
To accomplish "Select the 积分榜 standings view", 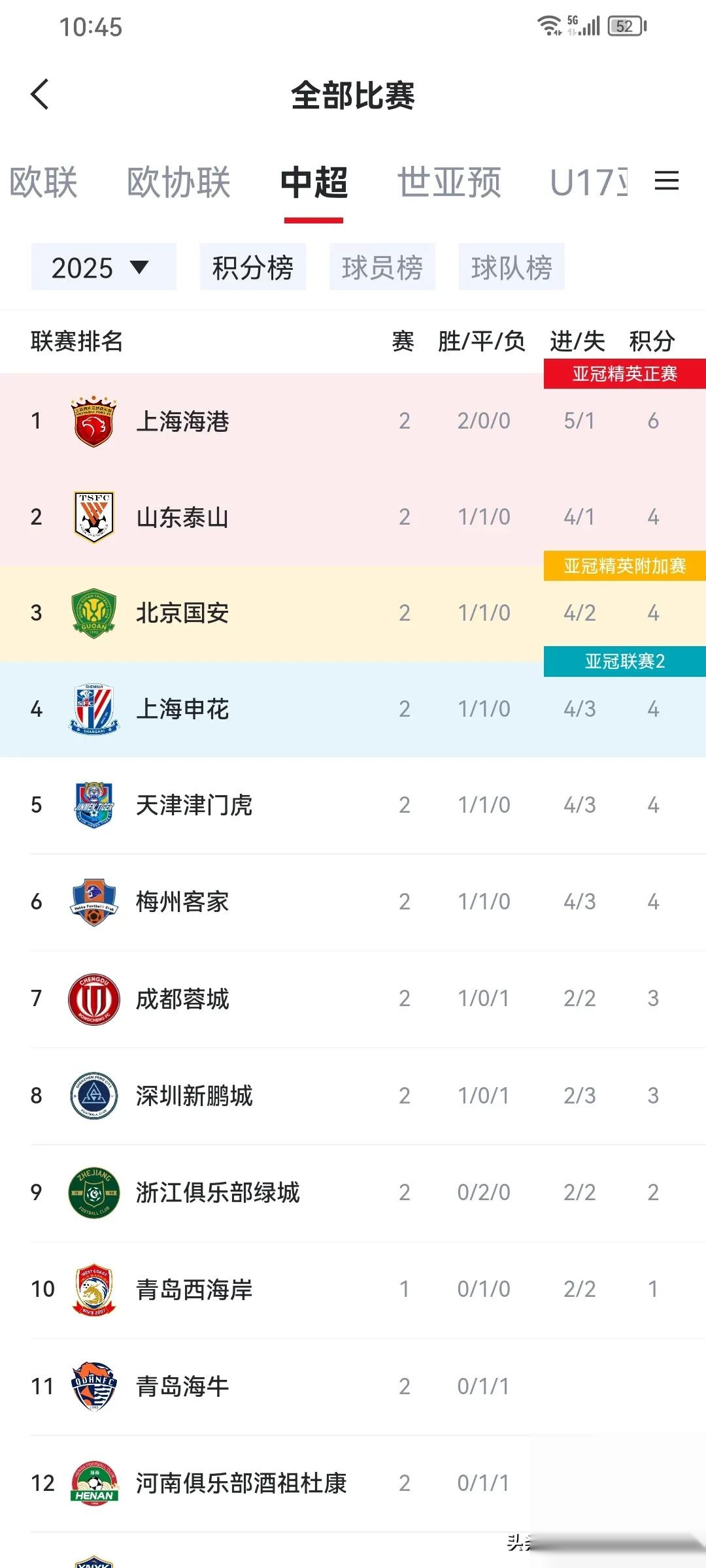I will tap(253, 267).
